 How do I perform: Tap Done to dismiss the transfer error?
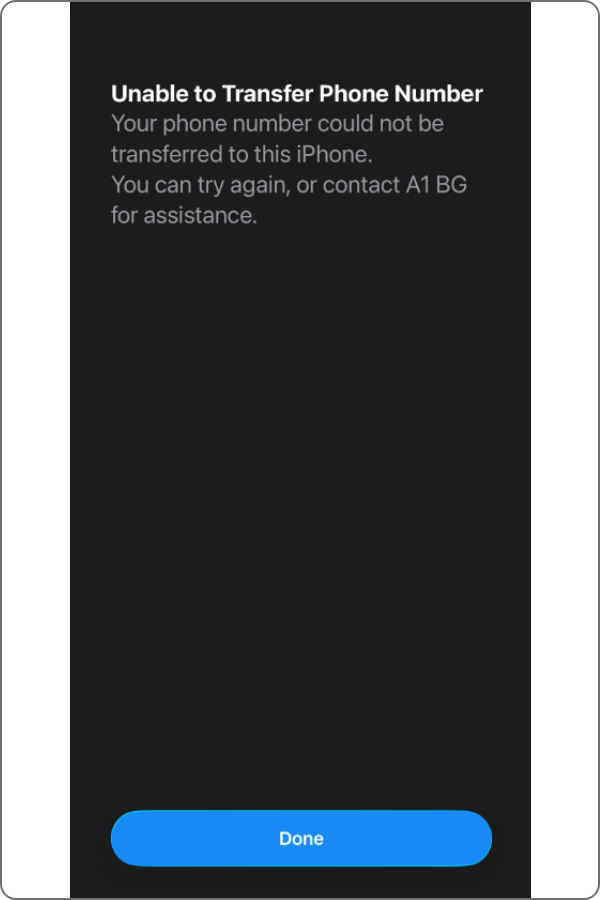pyautogui.click(x=301, y=838)
